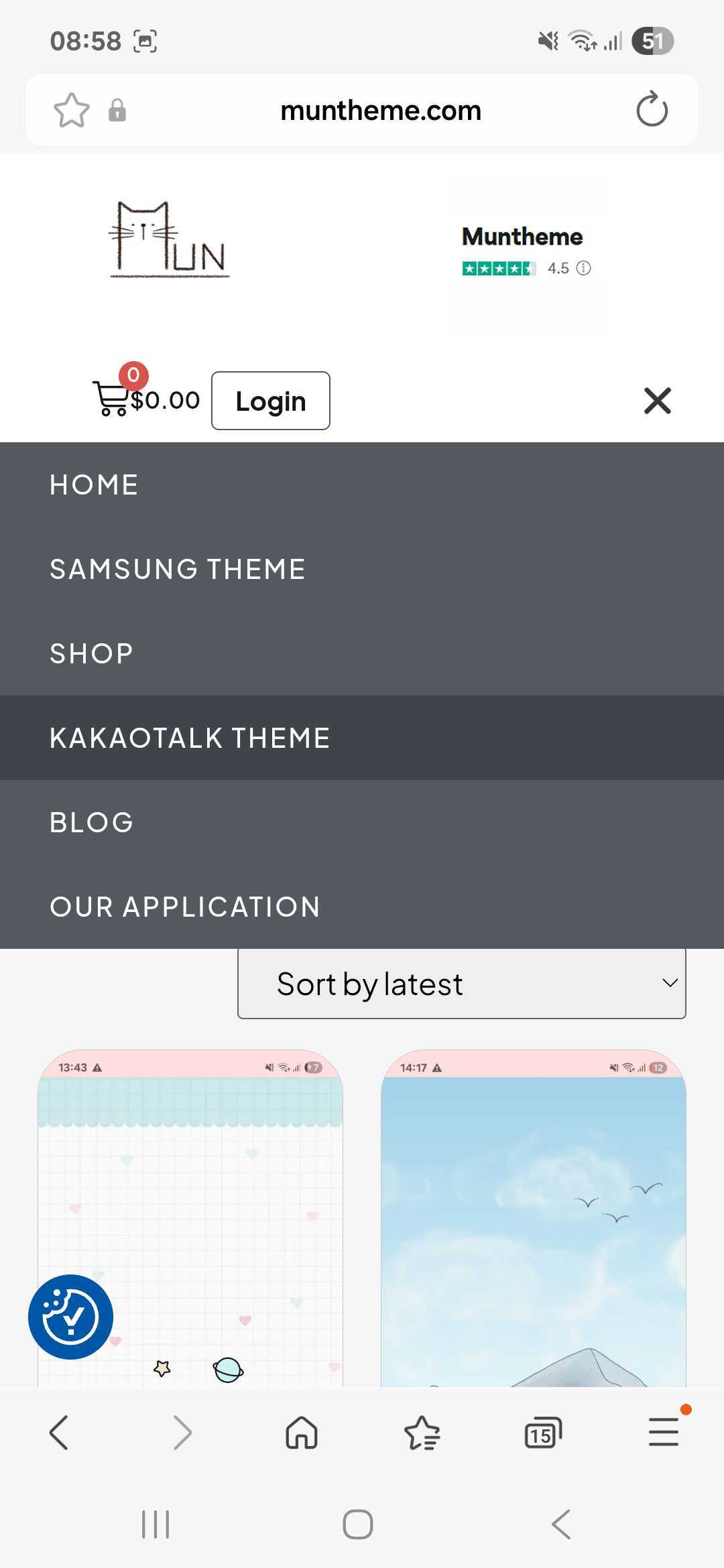This screenshot has width=724, height=1568.
Task: Bookmark the page via the star icon
Action: click(72, 109)
